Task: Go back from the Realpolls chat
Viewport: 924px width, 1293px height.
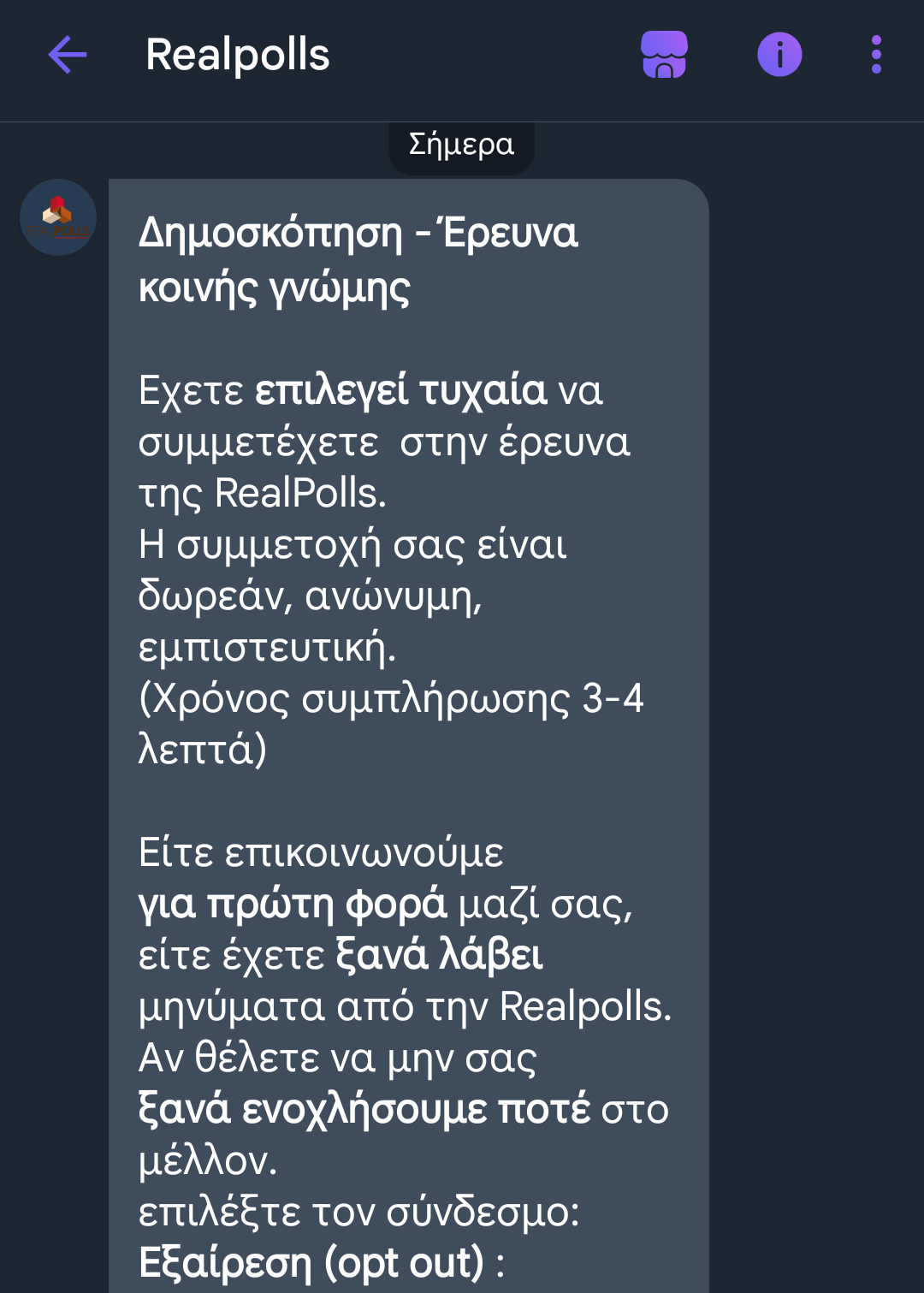Action: (68, 56)
